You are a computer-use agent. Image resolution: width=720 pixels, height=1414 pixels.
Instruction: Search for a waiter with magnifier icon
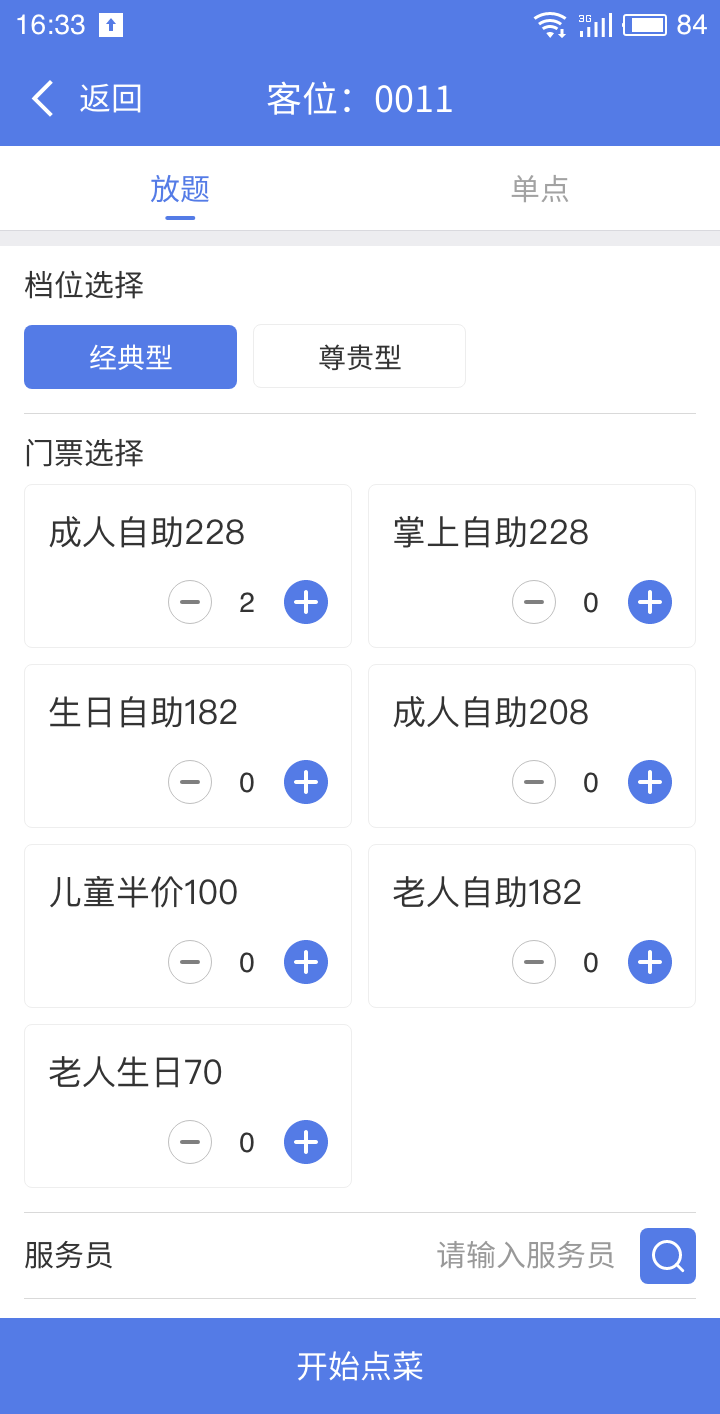pos(668,1256)
